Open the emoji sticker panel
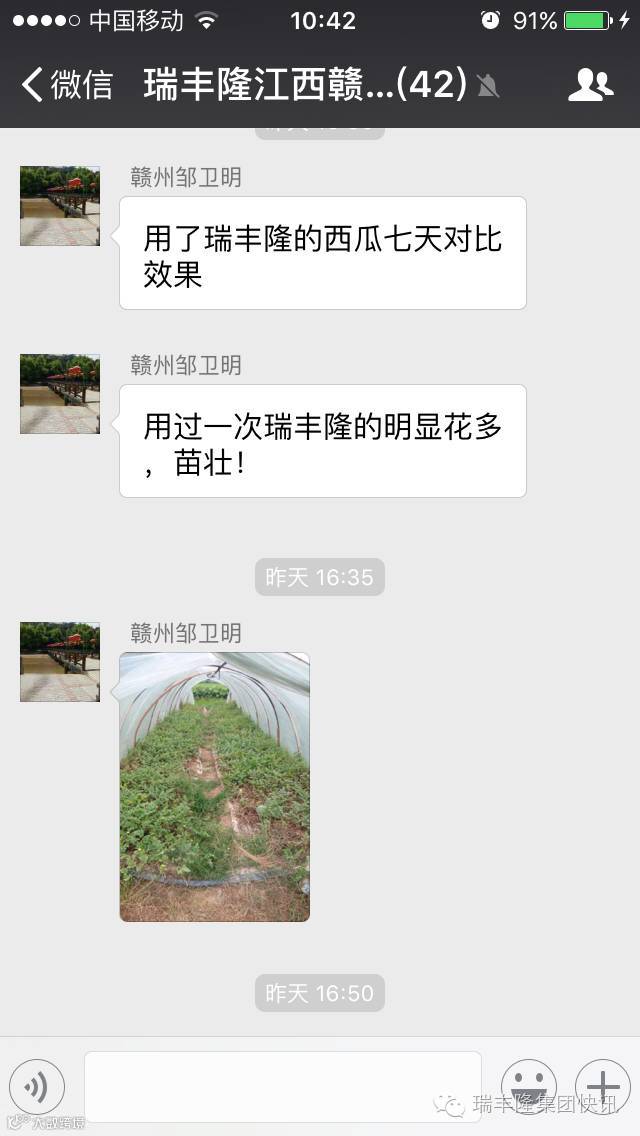640x1136 pixels. (528, 1086)
